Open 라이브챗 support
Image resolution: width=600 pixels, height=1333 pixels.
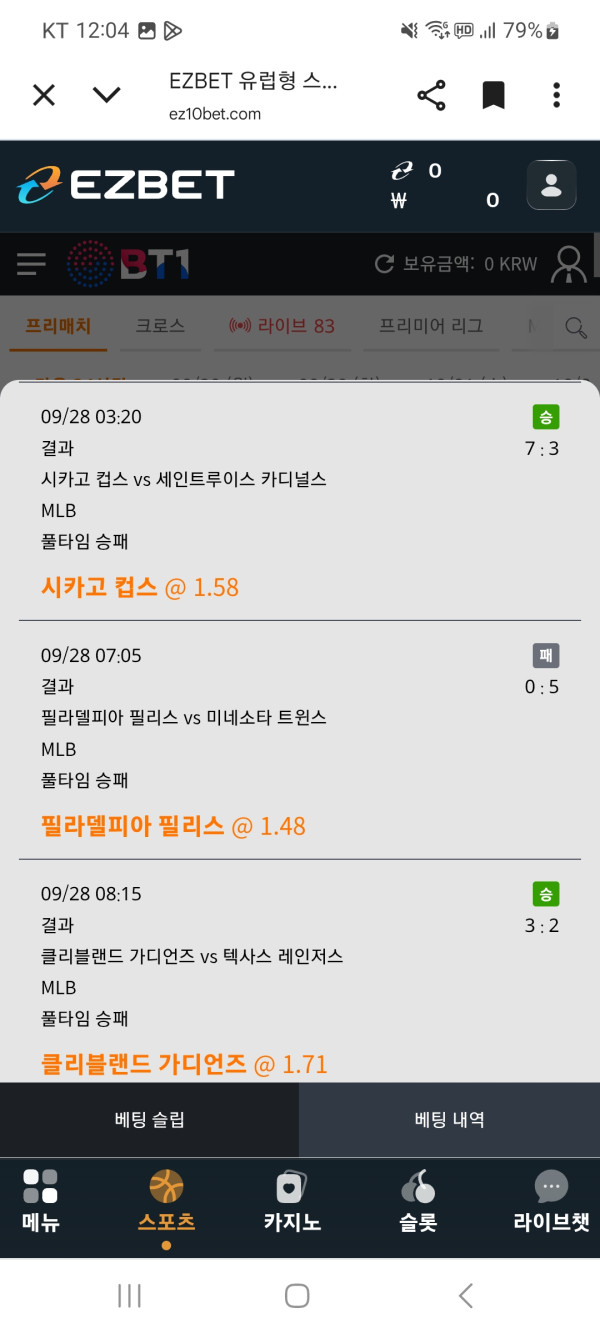point(551,1200)
